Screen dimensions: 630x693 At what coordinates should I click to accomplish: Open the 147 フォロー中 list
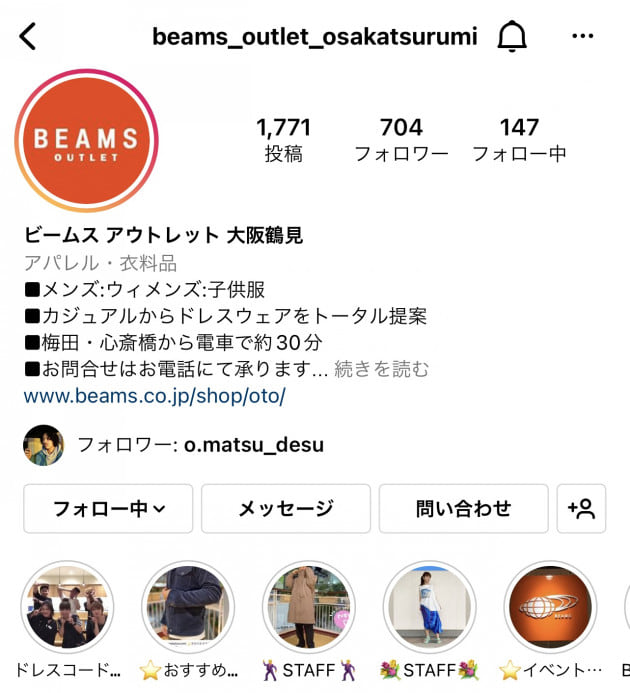click(519, 139)
